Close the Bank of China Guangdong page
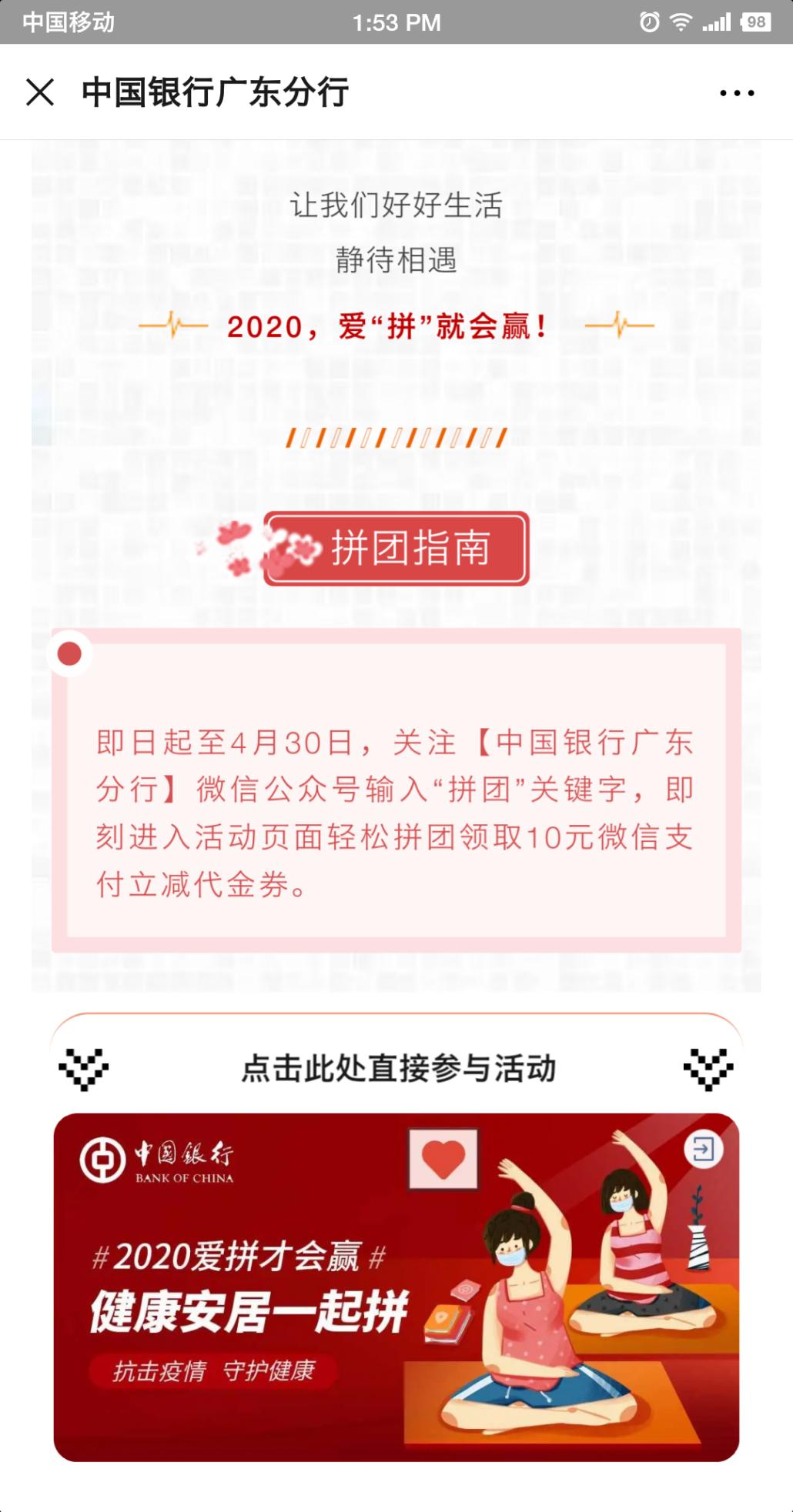Viewport: 793px width, 1512px height. (x=40, y=92)
